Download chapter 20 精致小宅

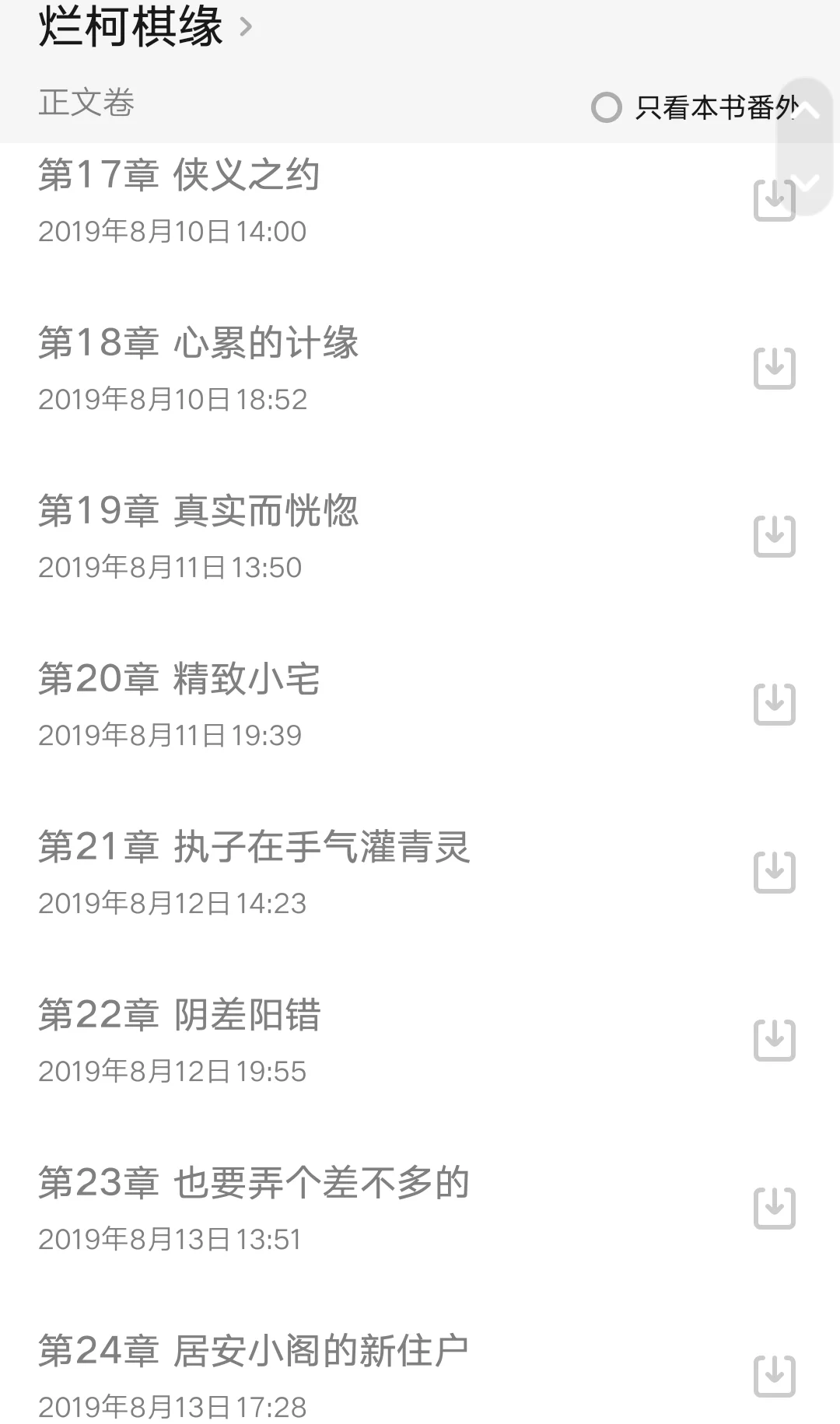(x=775, y=704)
